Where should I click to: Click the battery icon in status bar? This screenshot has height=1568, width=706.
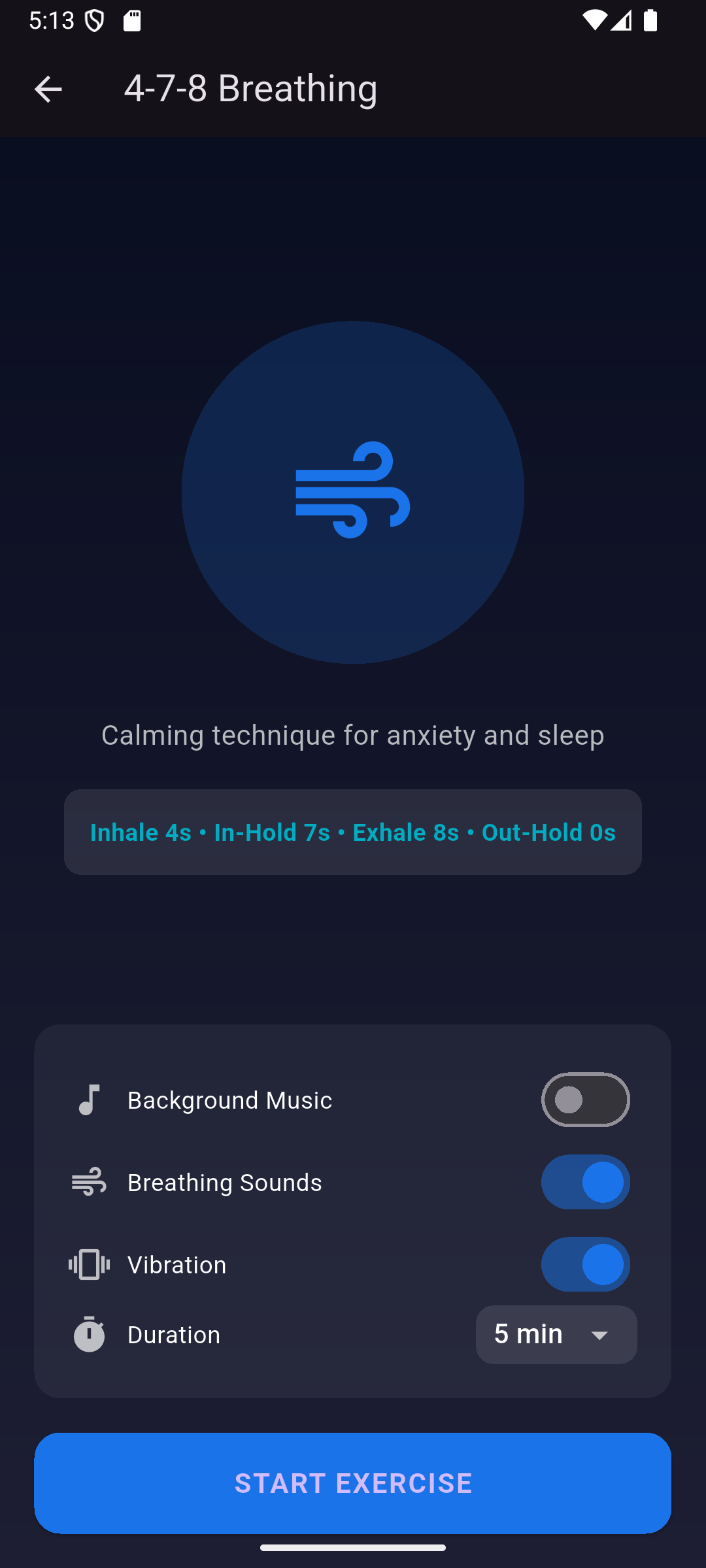[x=651, y=21]
